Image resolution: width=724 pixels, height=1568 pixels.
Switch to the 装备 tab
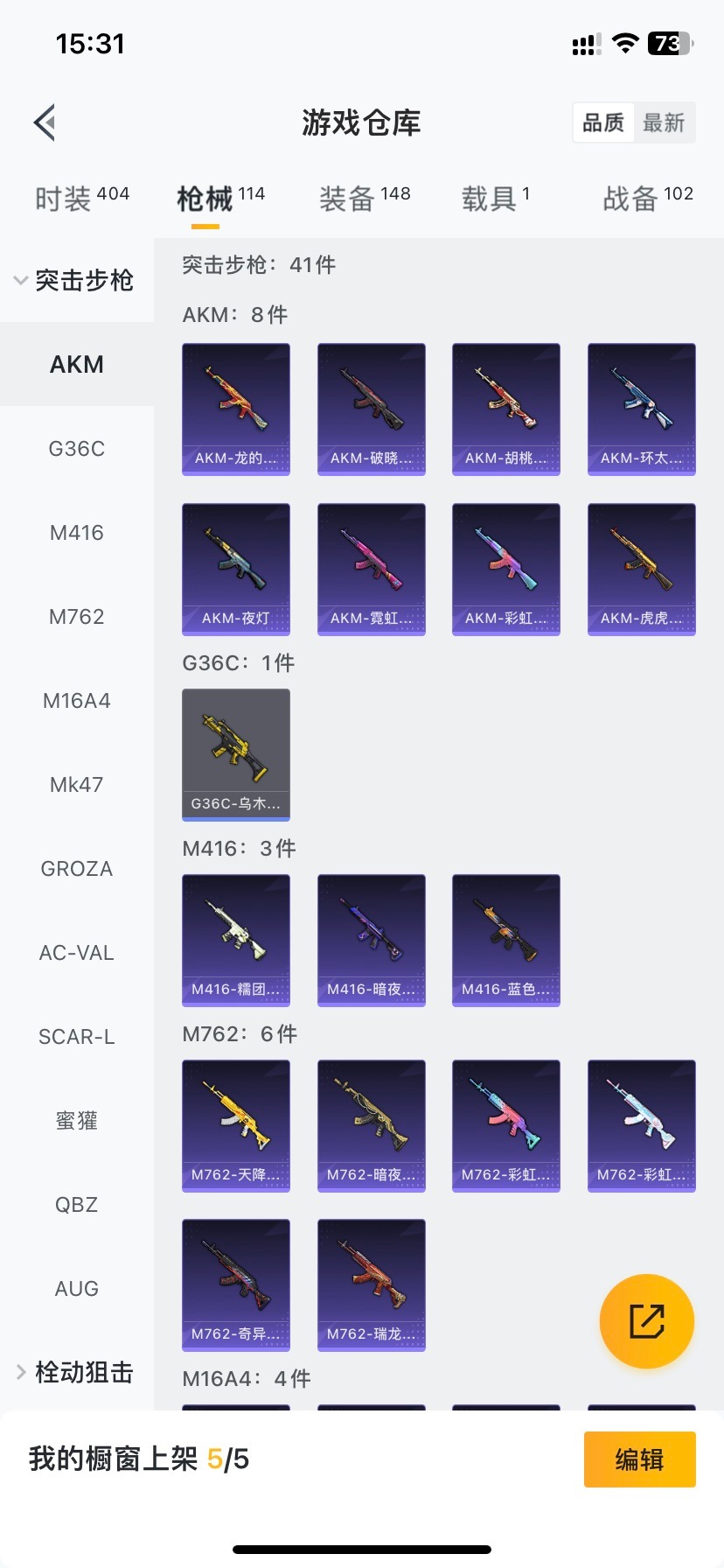click(365, 199)
